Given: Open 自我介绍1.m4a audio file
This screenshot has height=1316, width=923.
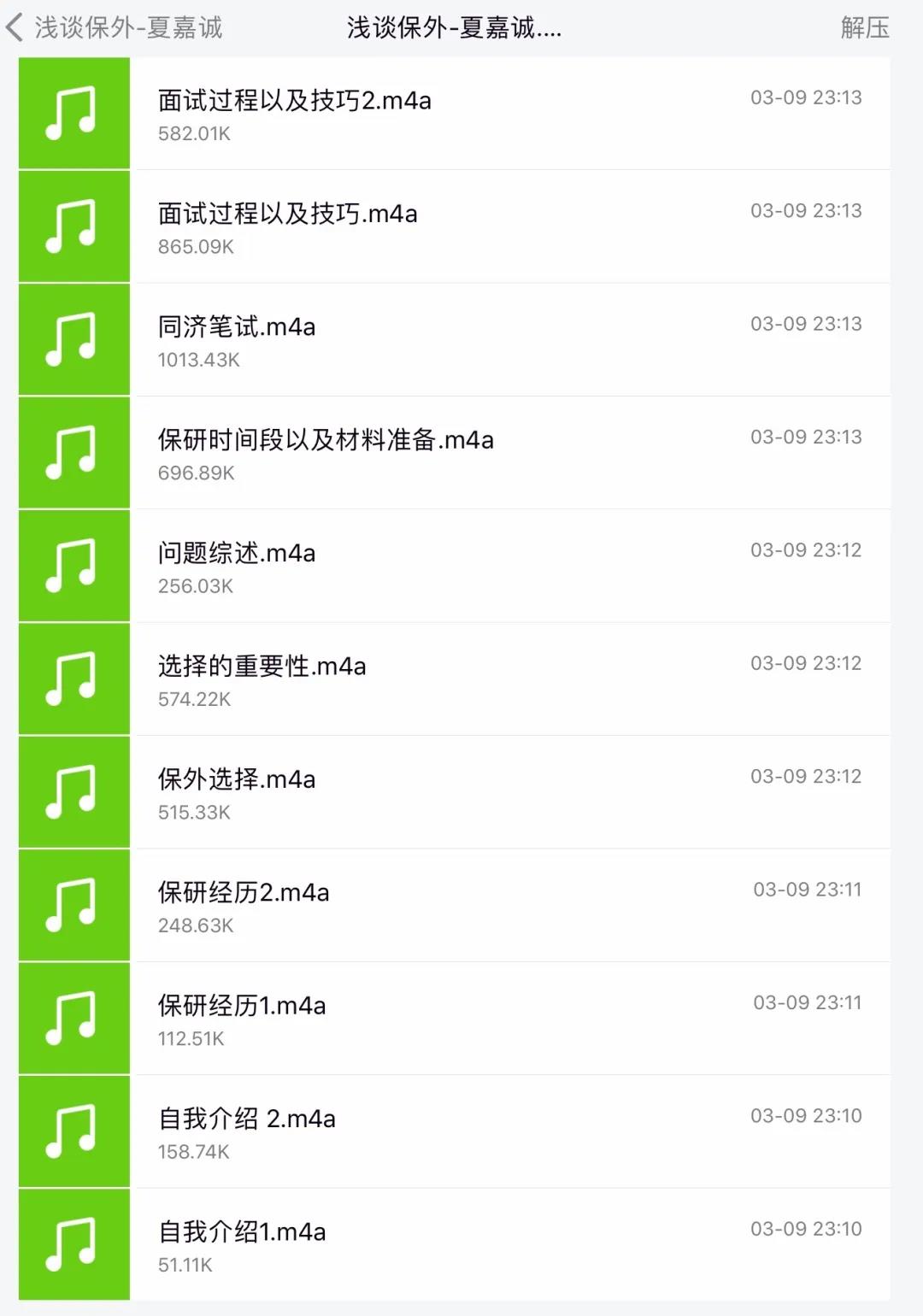Looking at the screenshot, I should [242, 1232].
